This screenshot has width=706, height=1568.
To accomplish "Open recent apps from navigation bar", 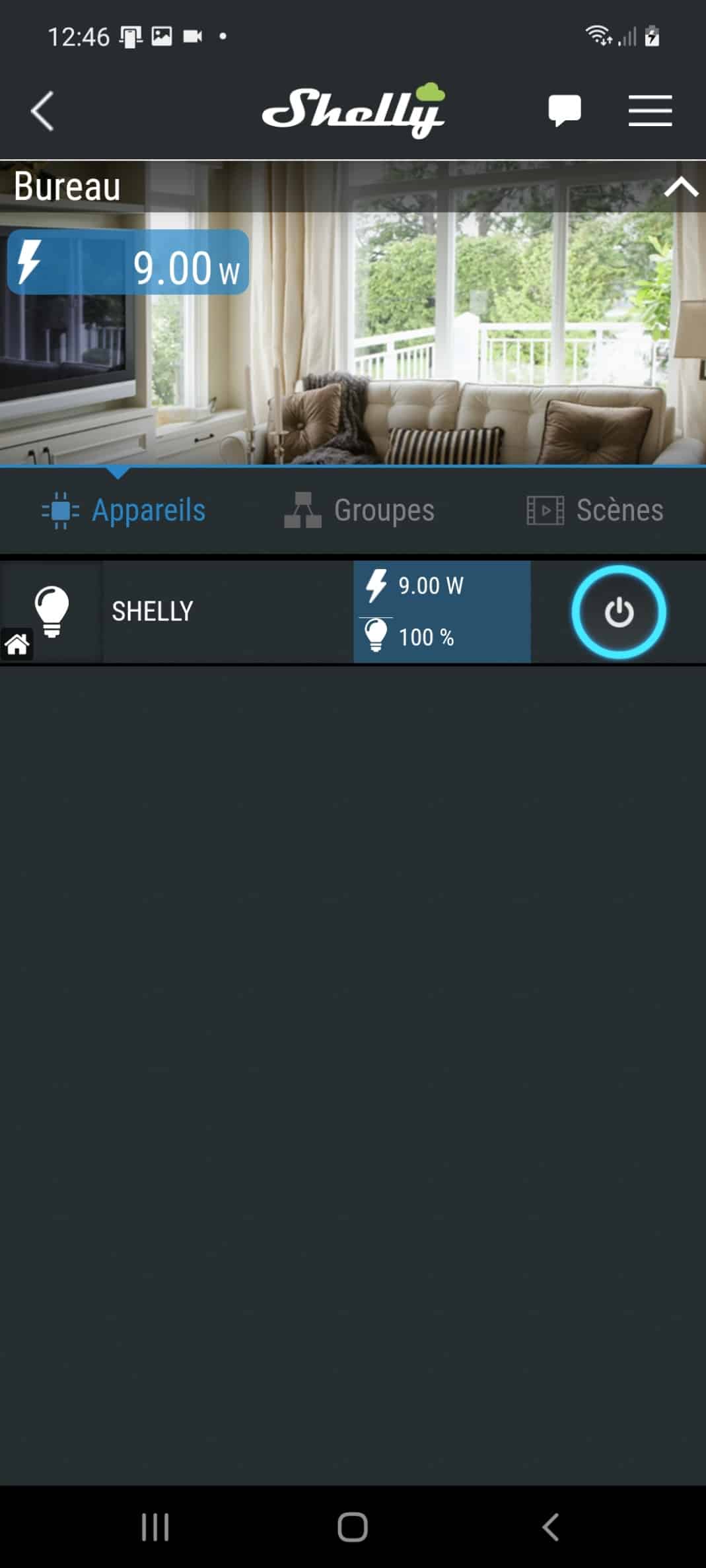I will 155,1526.
